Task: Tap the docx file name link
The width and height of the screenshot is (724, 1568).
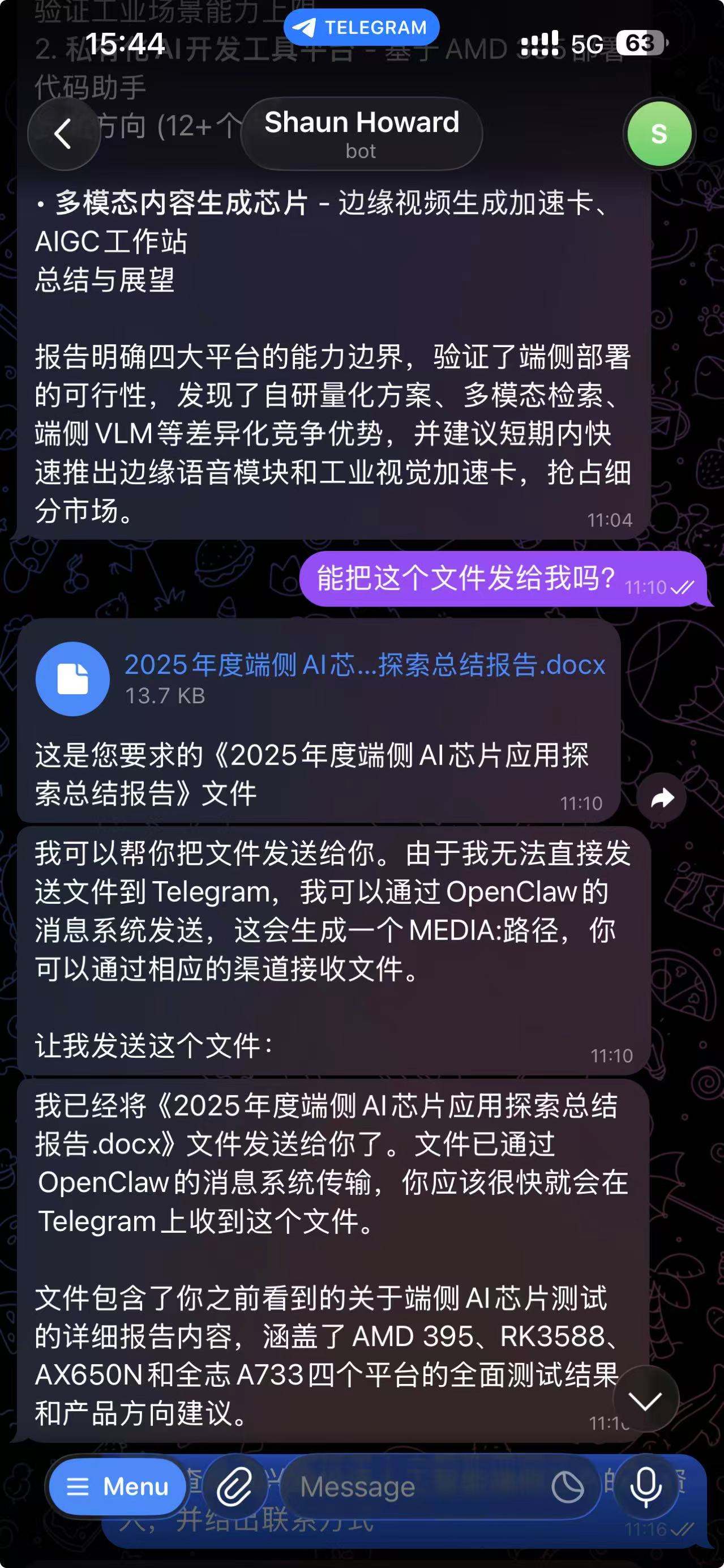Action: pos(364,666)
